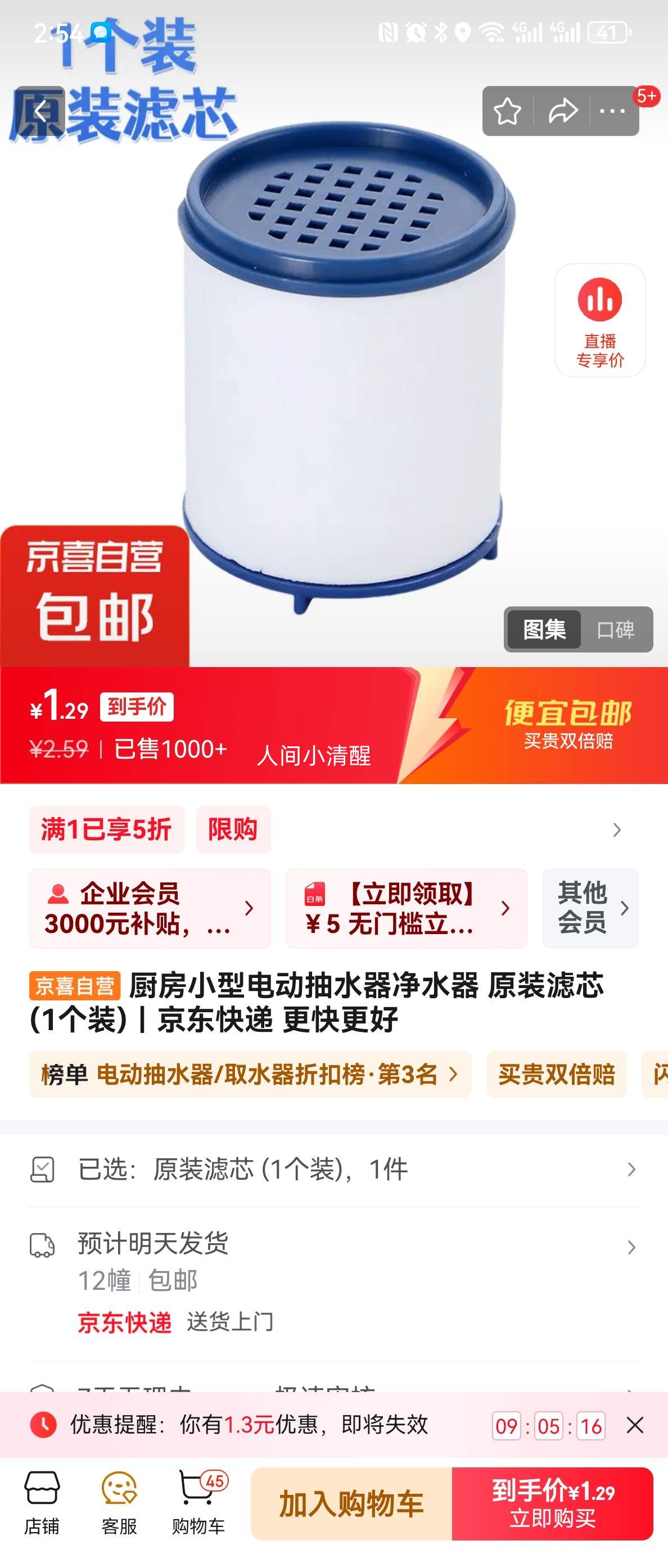The width and height of the screenshot is (668, 1568).
Task: Open the 店铺 store page
Action: tap(42, 1503)
